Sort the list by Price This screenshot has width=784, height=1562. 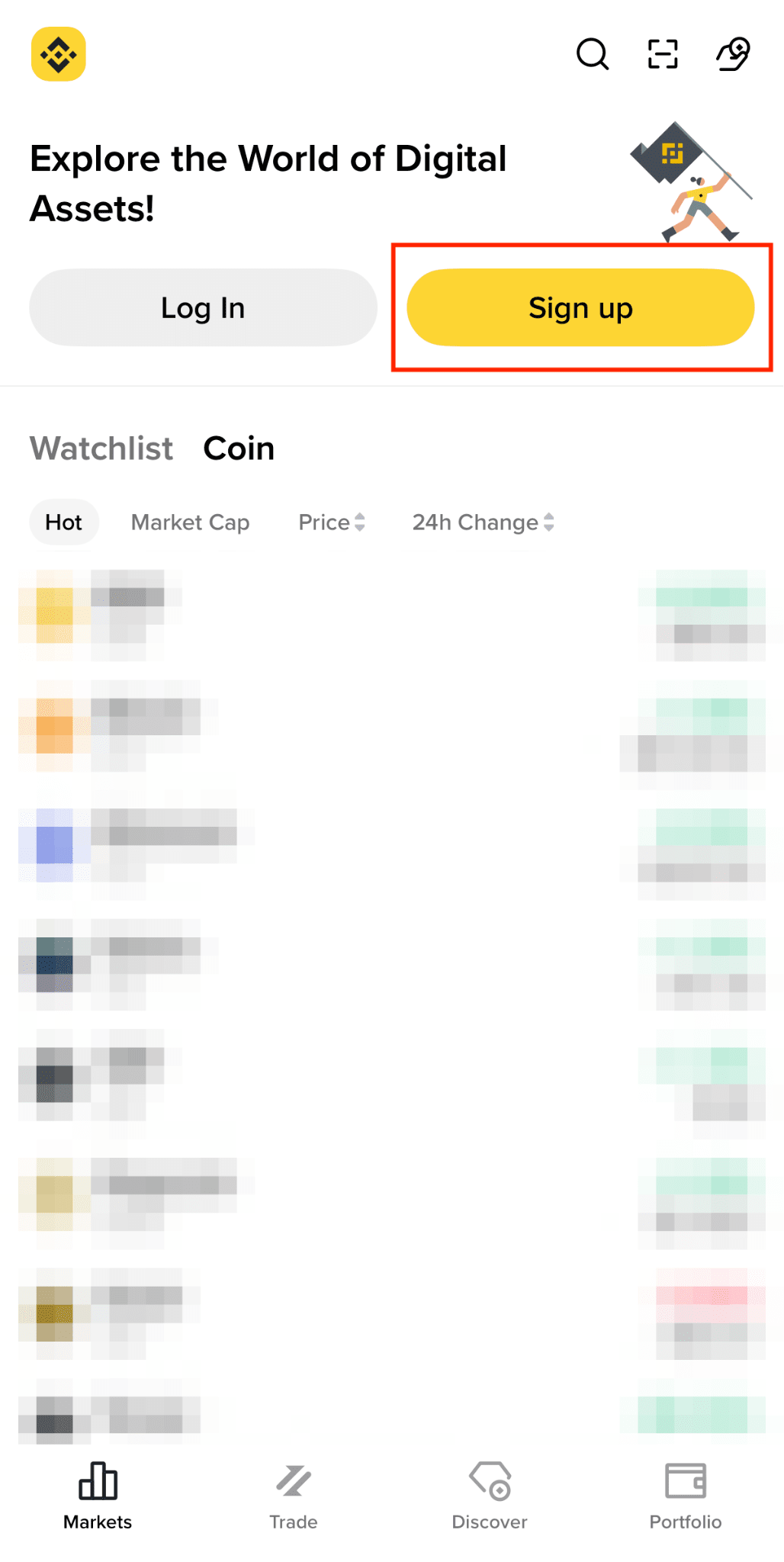coord(332,522)
